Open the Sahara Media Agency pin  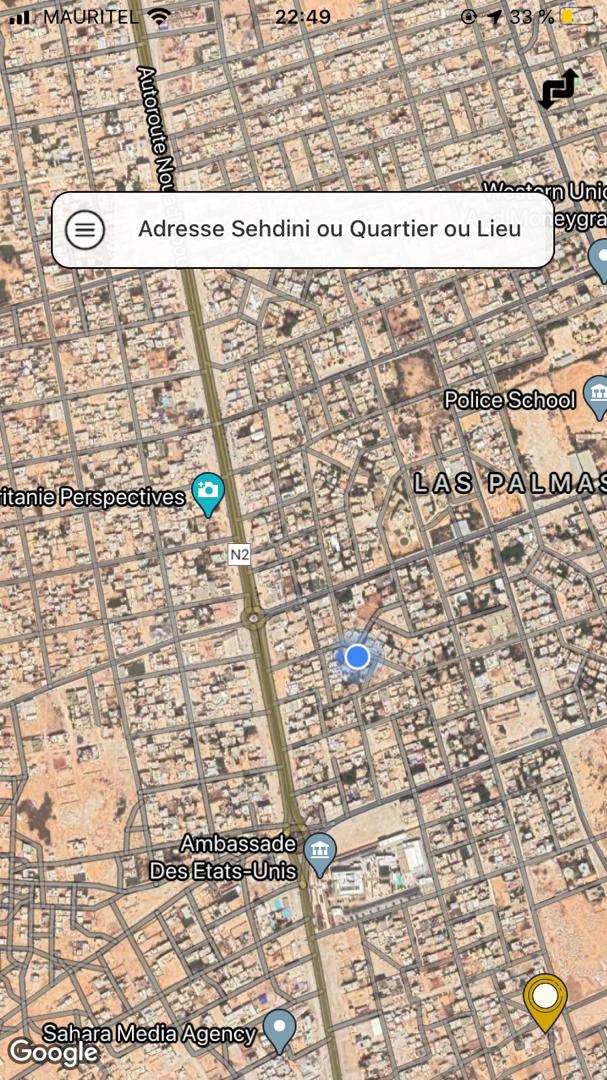279,1029
